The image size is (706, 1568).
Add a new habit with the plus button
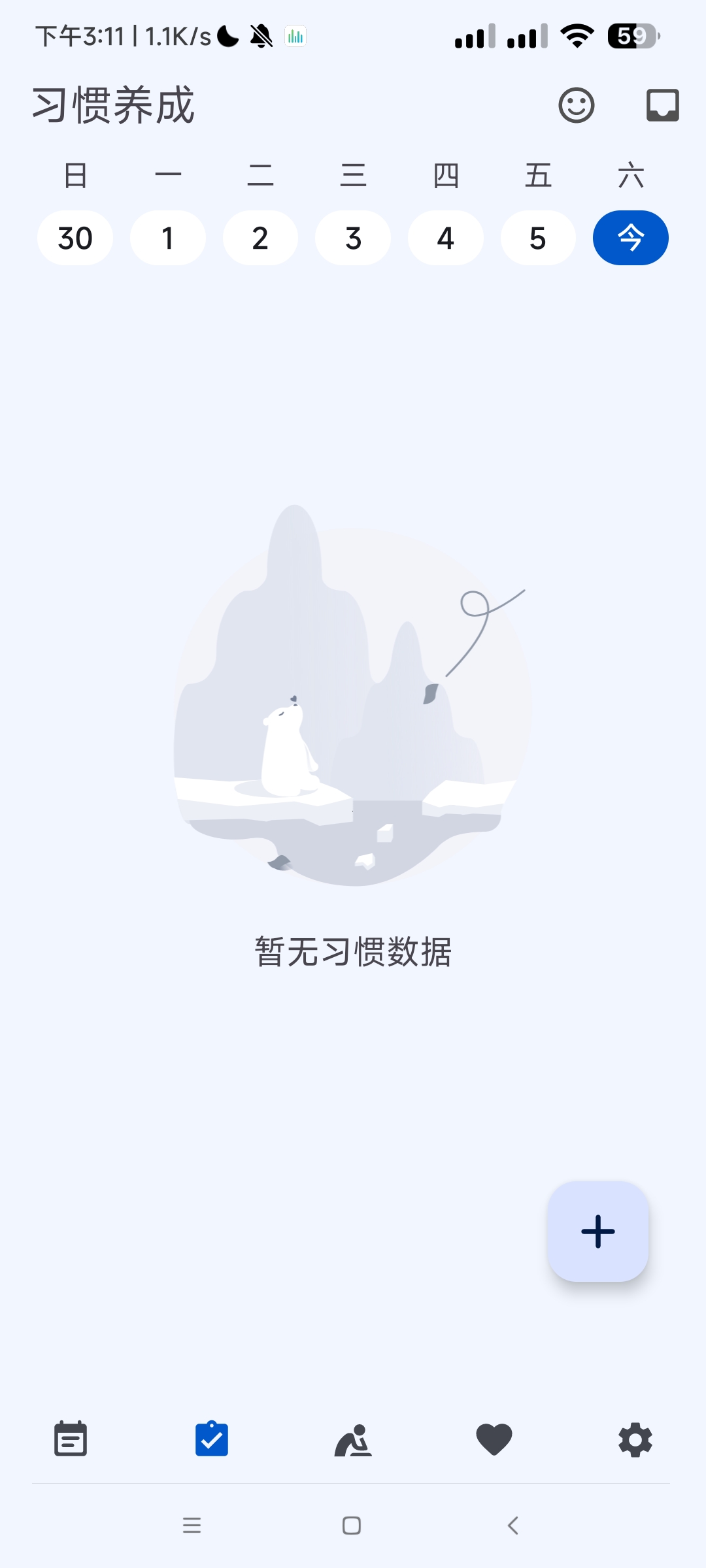[597, 1232]
